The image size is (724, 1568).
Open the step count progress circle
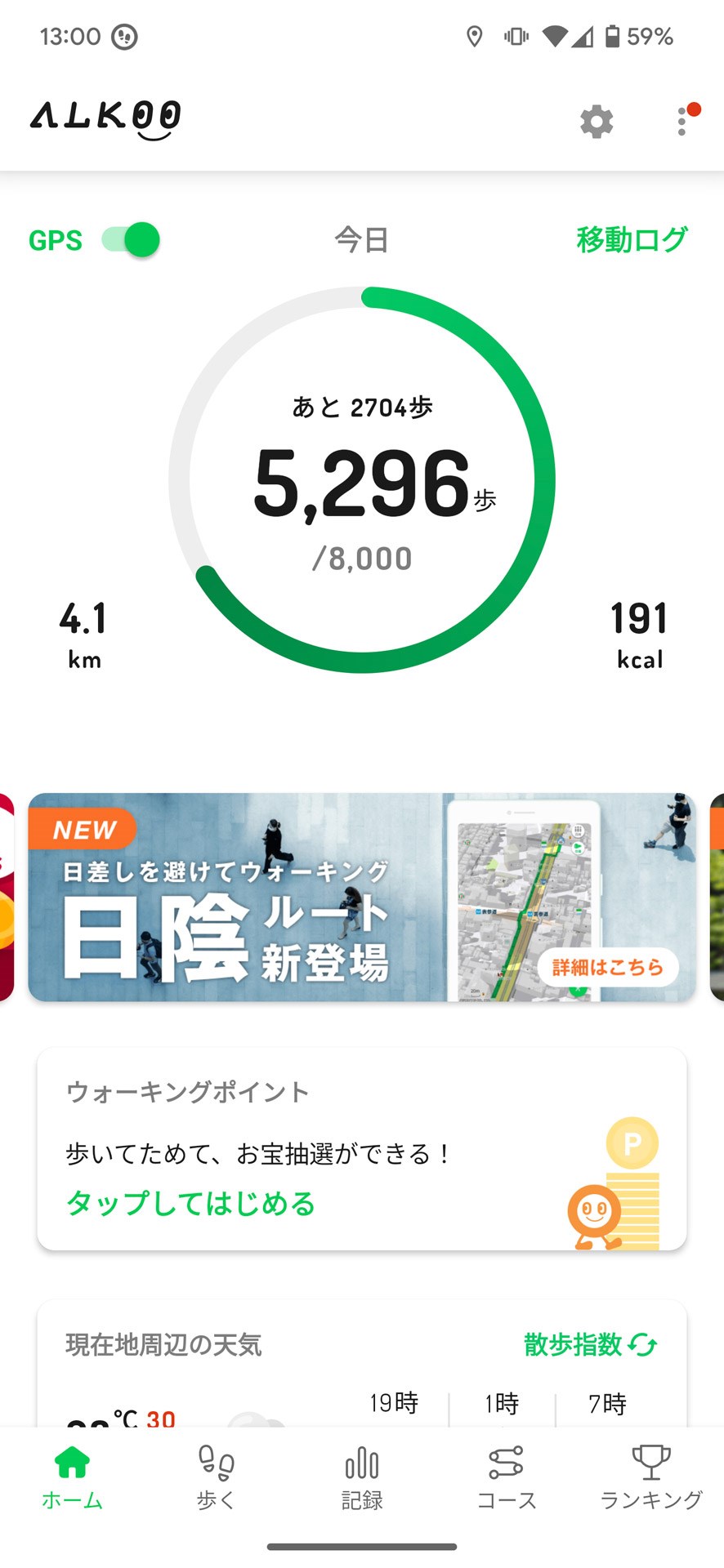[362, 480]
